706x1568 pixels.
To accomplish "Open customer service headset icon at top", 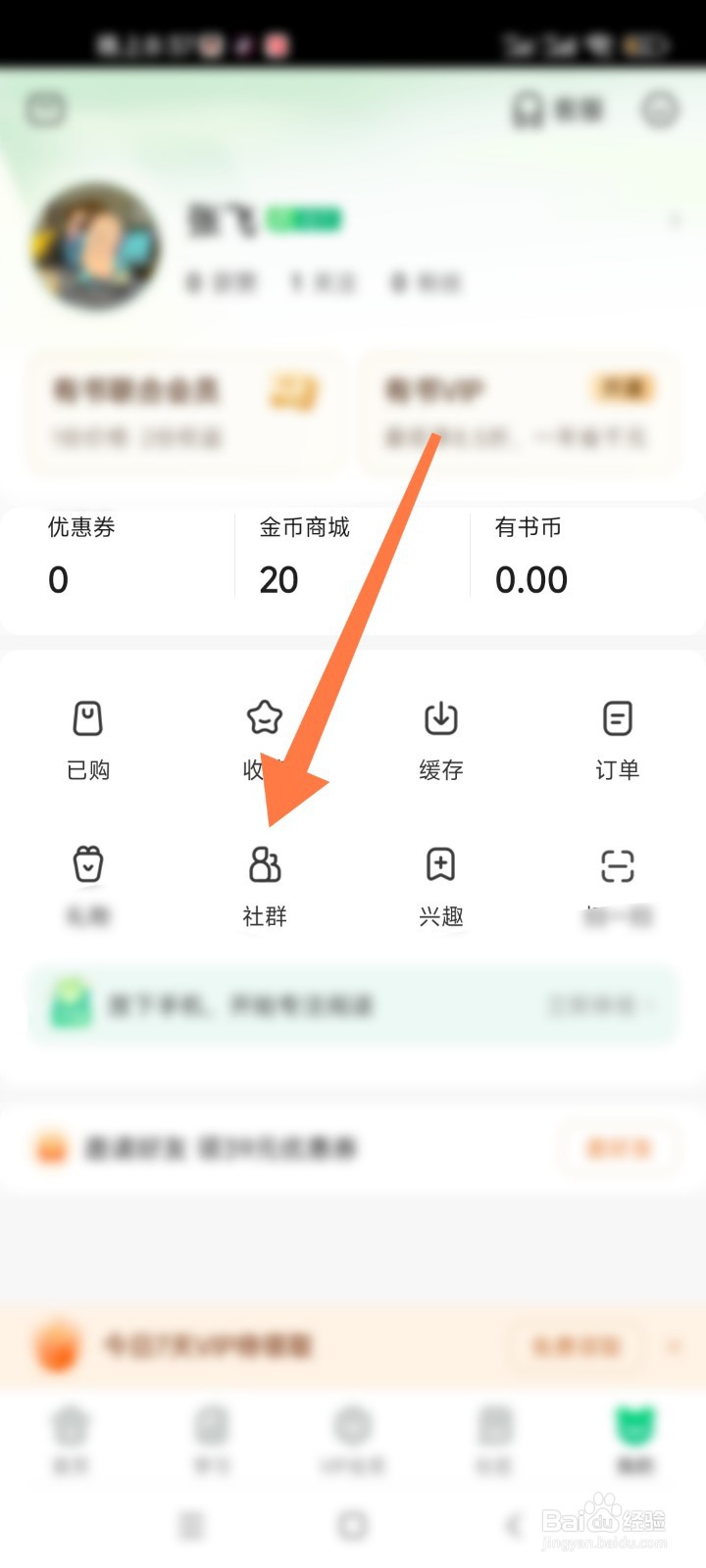I will (527, 110).
